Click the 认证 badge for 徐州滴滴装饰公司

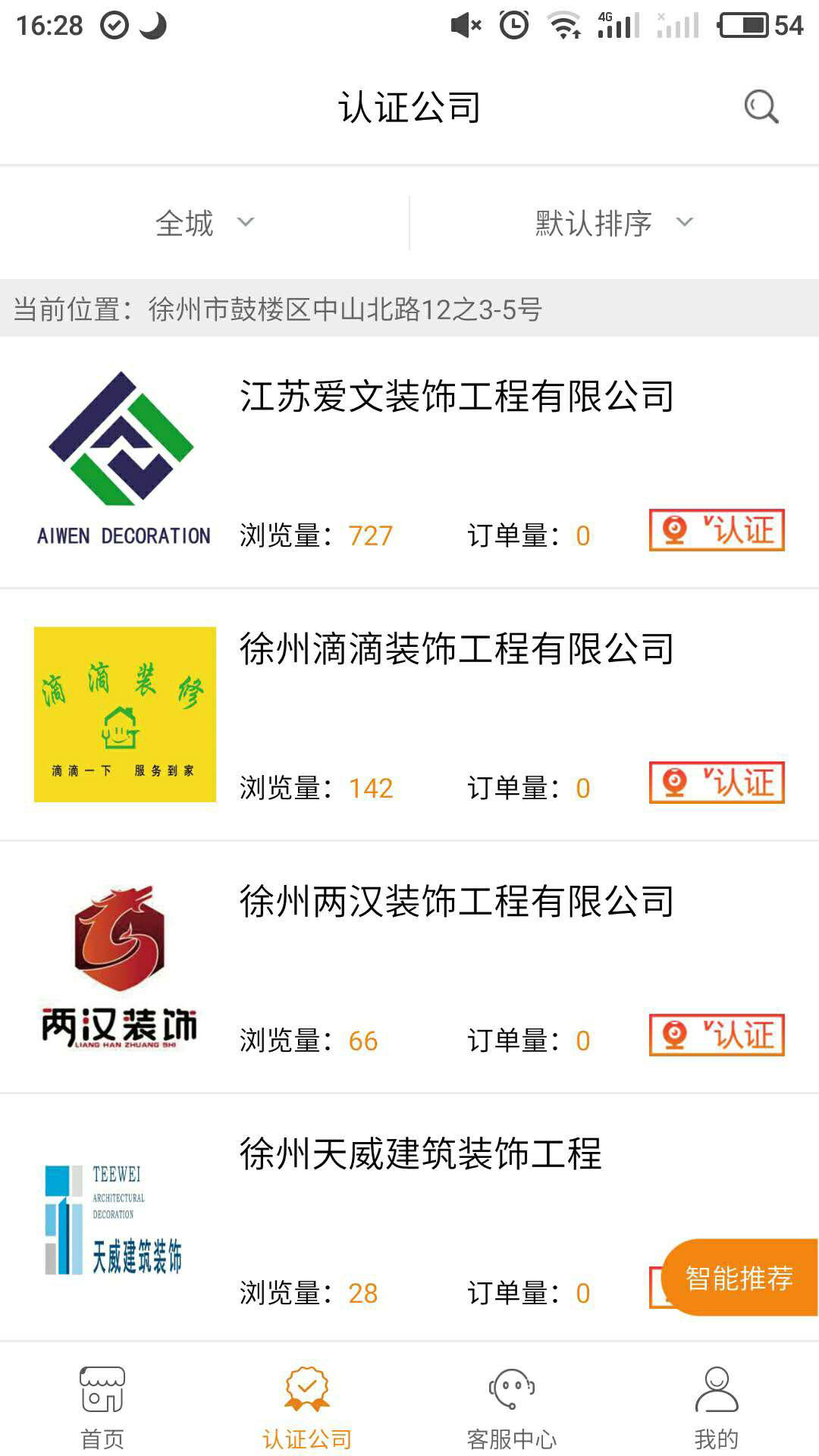click(717, 783)
